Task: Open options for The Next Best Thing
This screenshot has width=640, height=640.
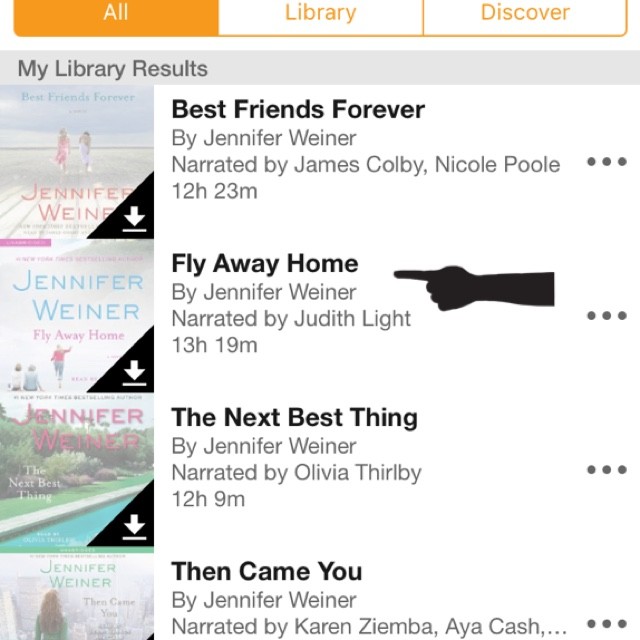Action: coord(606,469)
